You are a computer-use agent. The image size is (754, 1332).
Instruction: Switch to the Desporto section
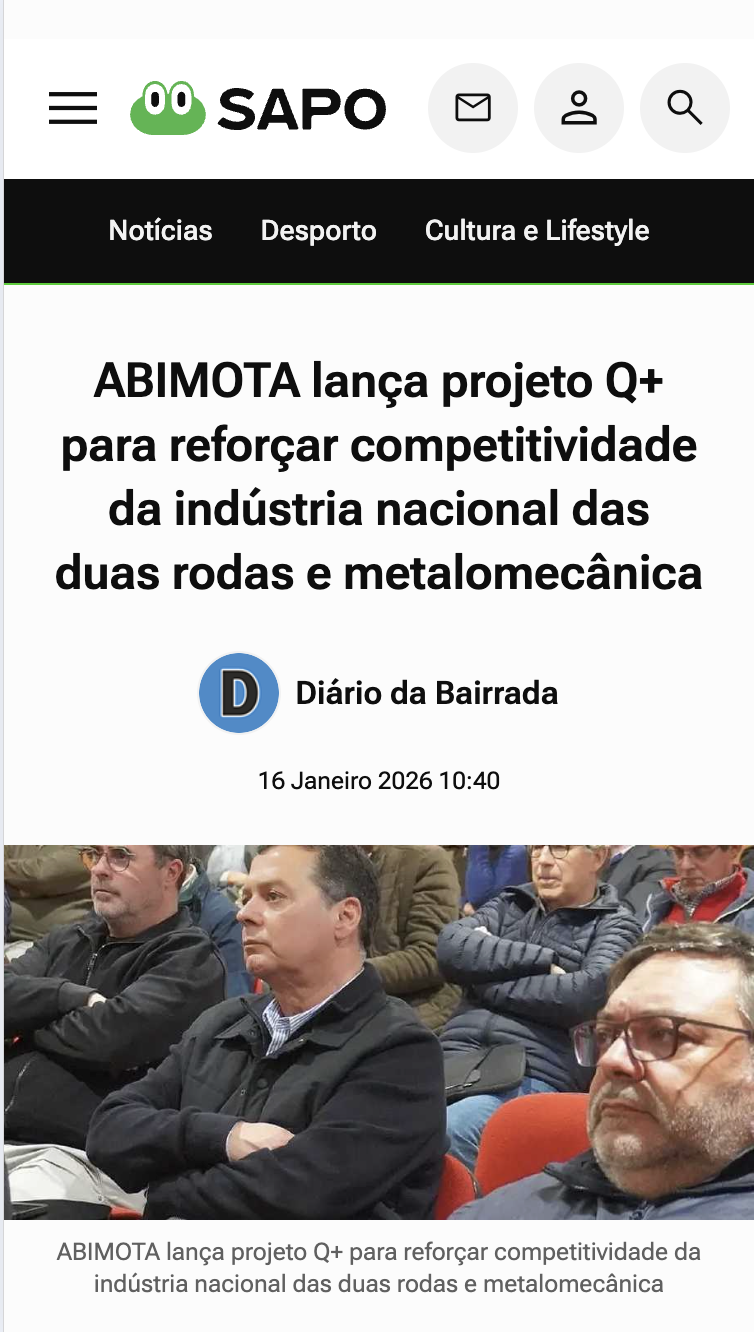(318, 231)
